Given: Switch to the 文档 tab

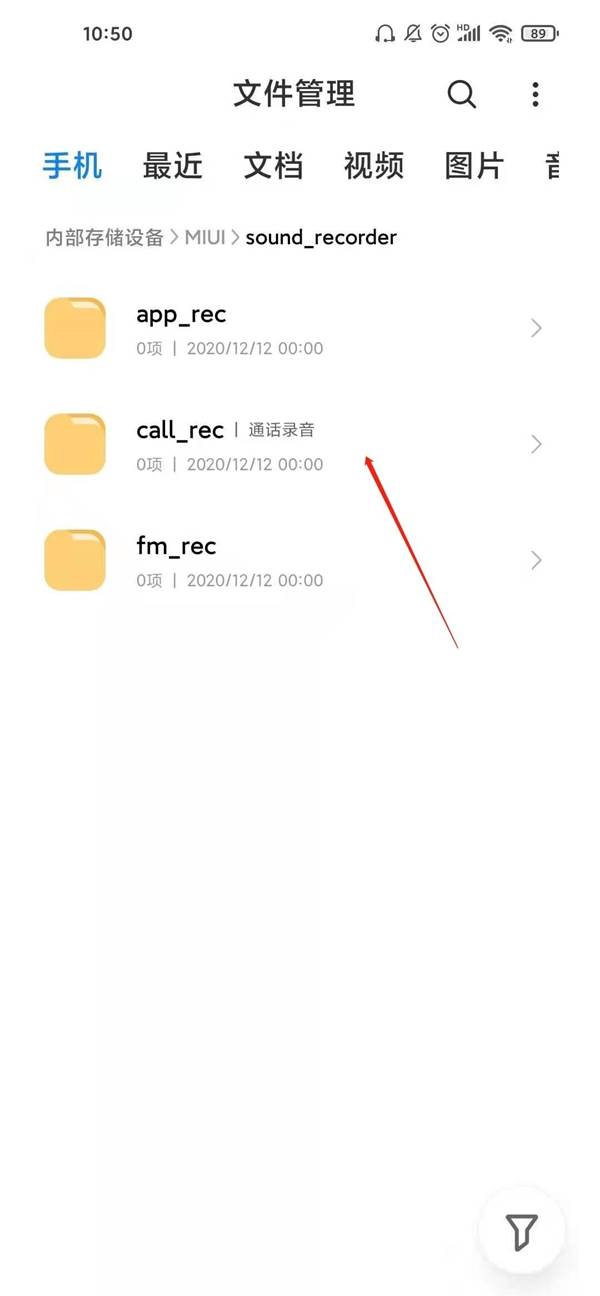Looking at the screenshot, I should pos(273,165).
